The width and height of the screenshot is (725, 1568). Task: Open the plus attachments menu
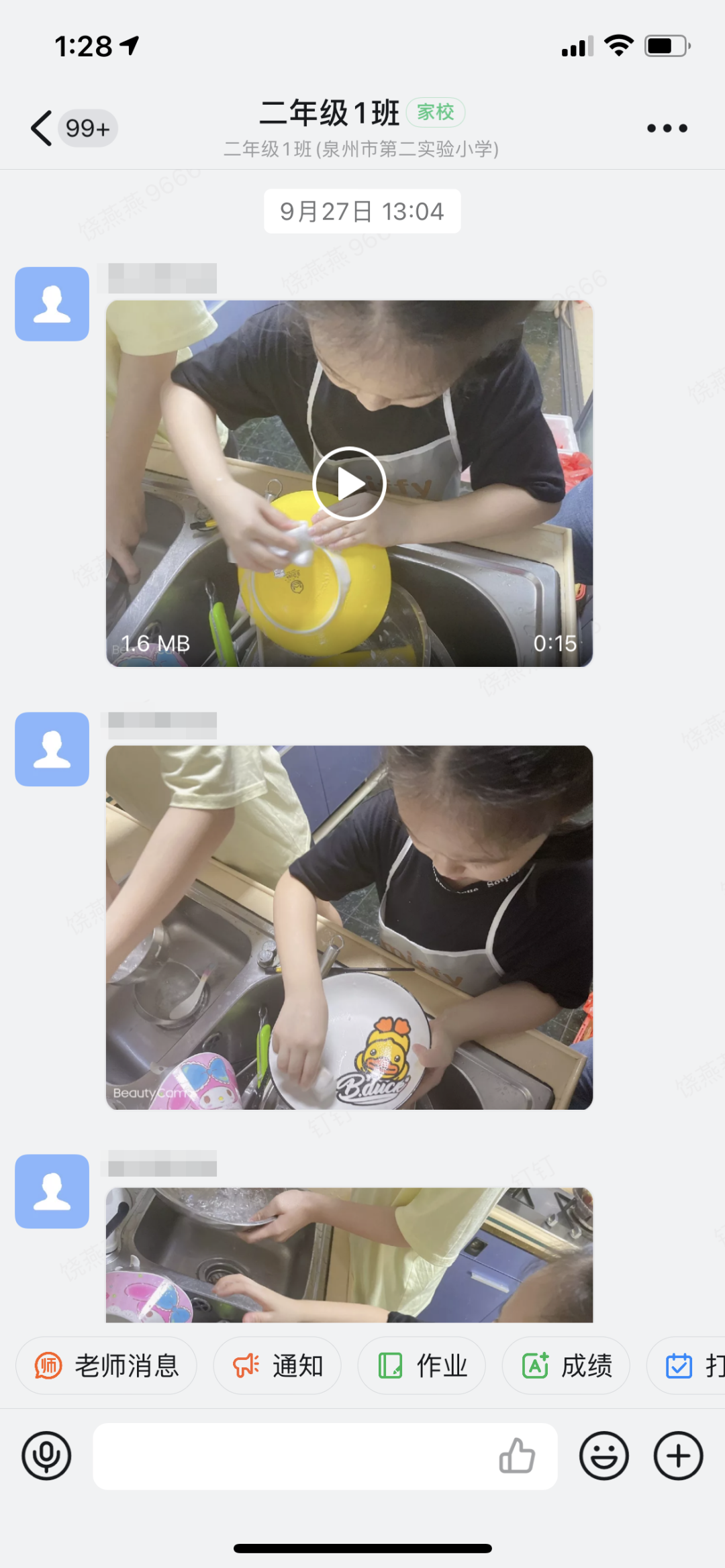tap(678, 1456)
